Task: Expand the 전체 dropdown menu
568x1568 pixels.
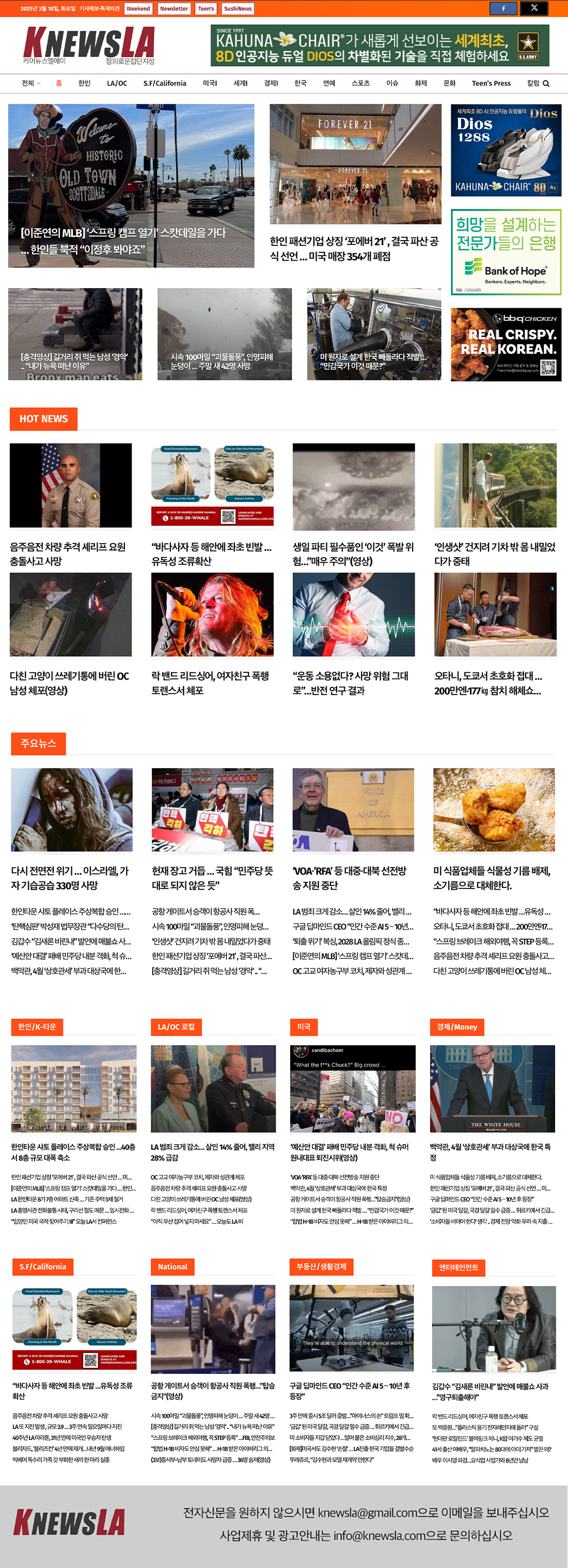Action: tap(30, 84)
